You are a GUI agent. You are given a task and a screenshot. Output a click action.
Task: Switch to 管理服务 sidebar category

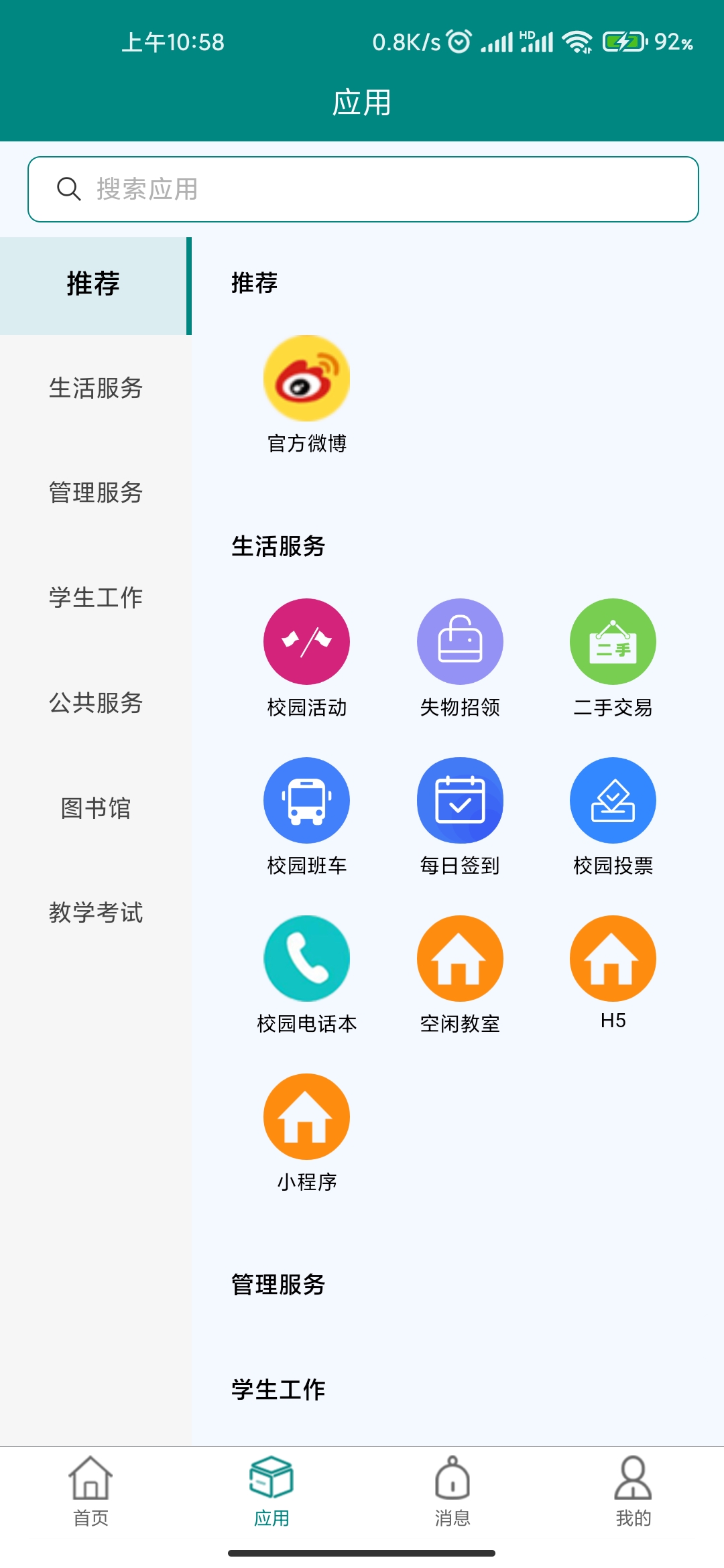[x=96, y=493]
